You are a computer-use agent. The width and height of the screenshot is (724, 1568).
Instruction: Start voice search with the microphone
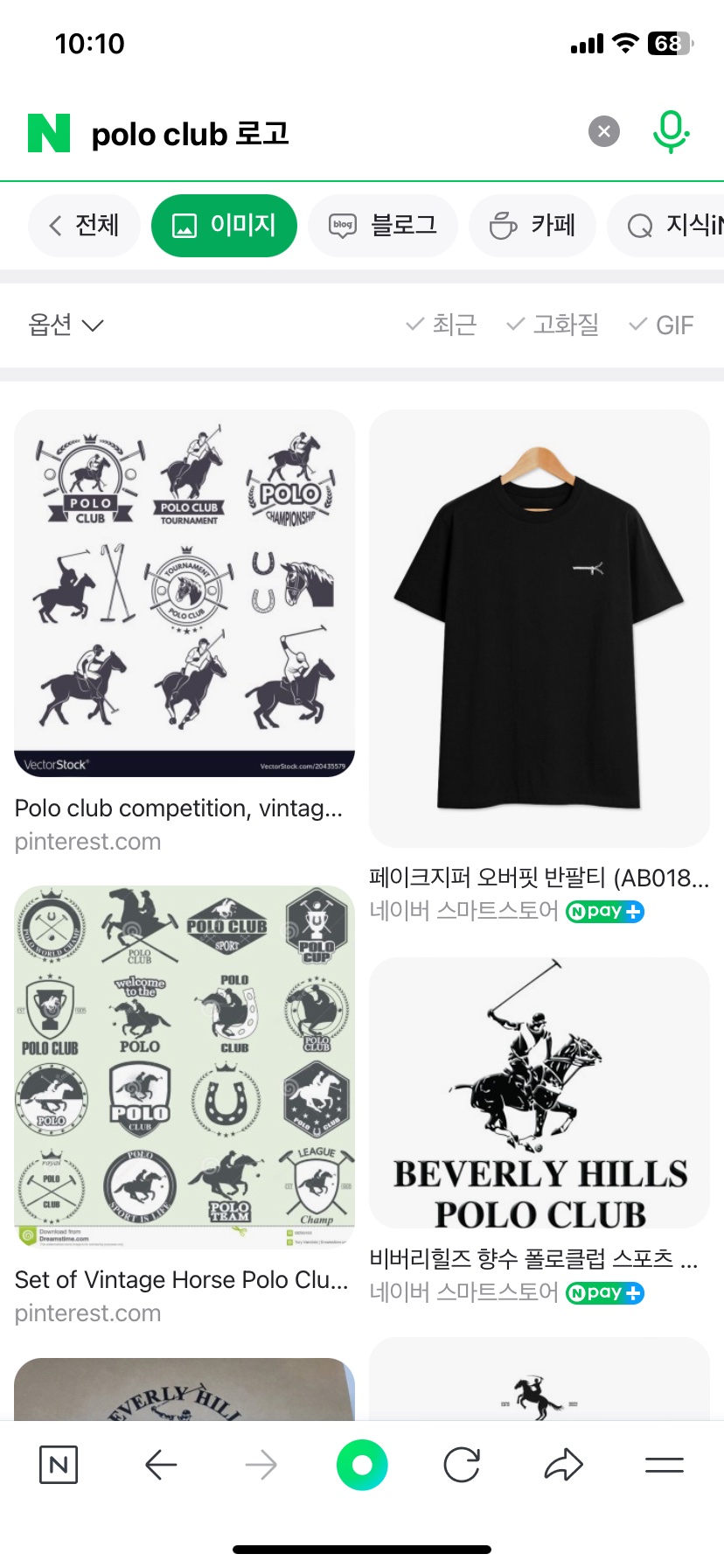671,132
